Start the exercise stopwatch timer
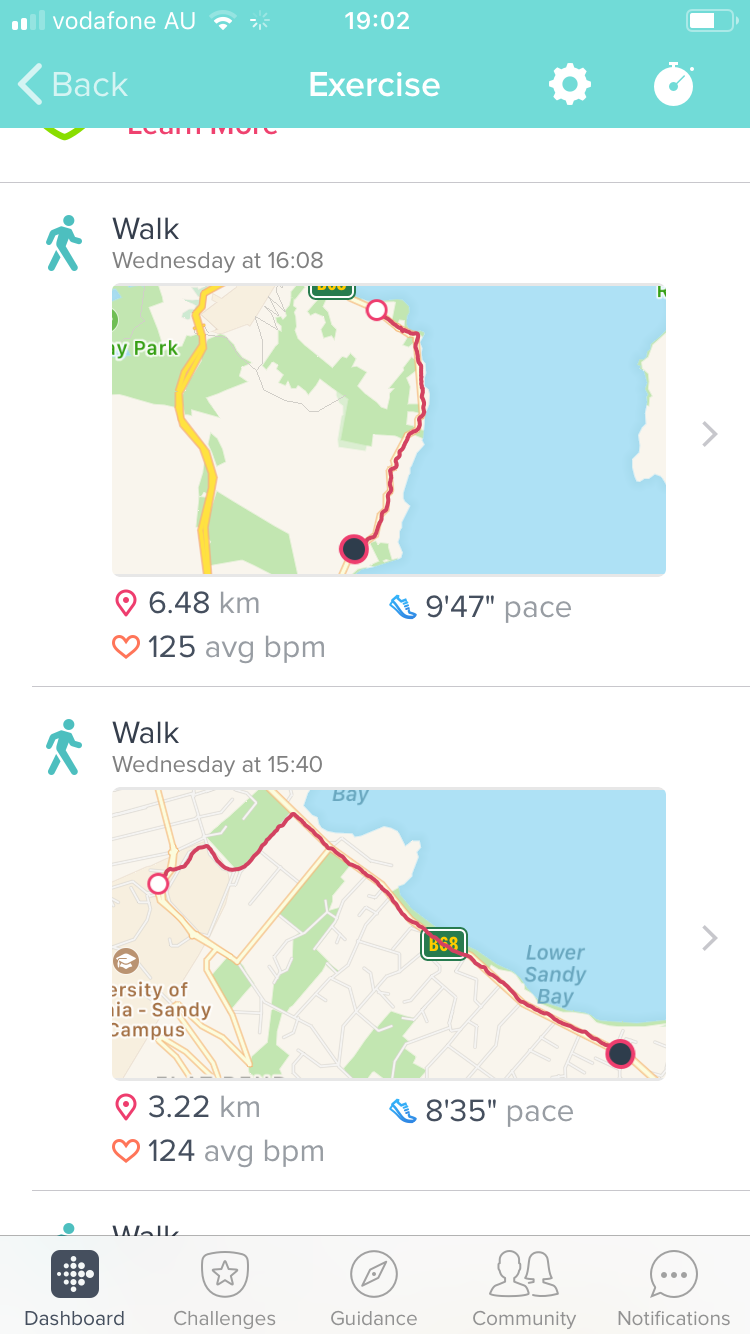 click(674, 85)
